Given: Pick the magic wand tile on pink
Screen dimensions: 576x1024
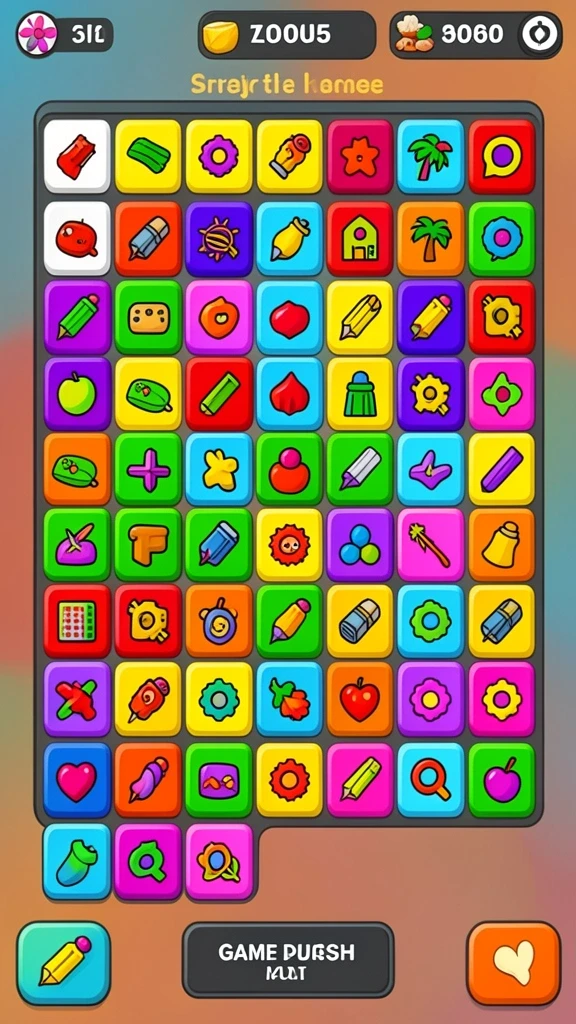Looking at the screenshot, I should point(430,545).
